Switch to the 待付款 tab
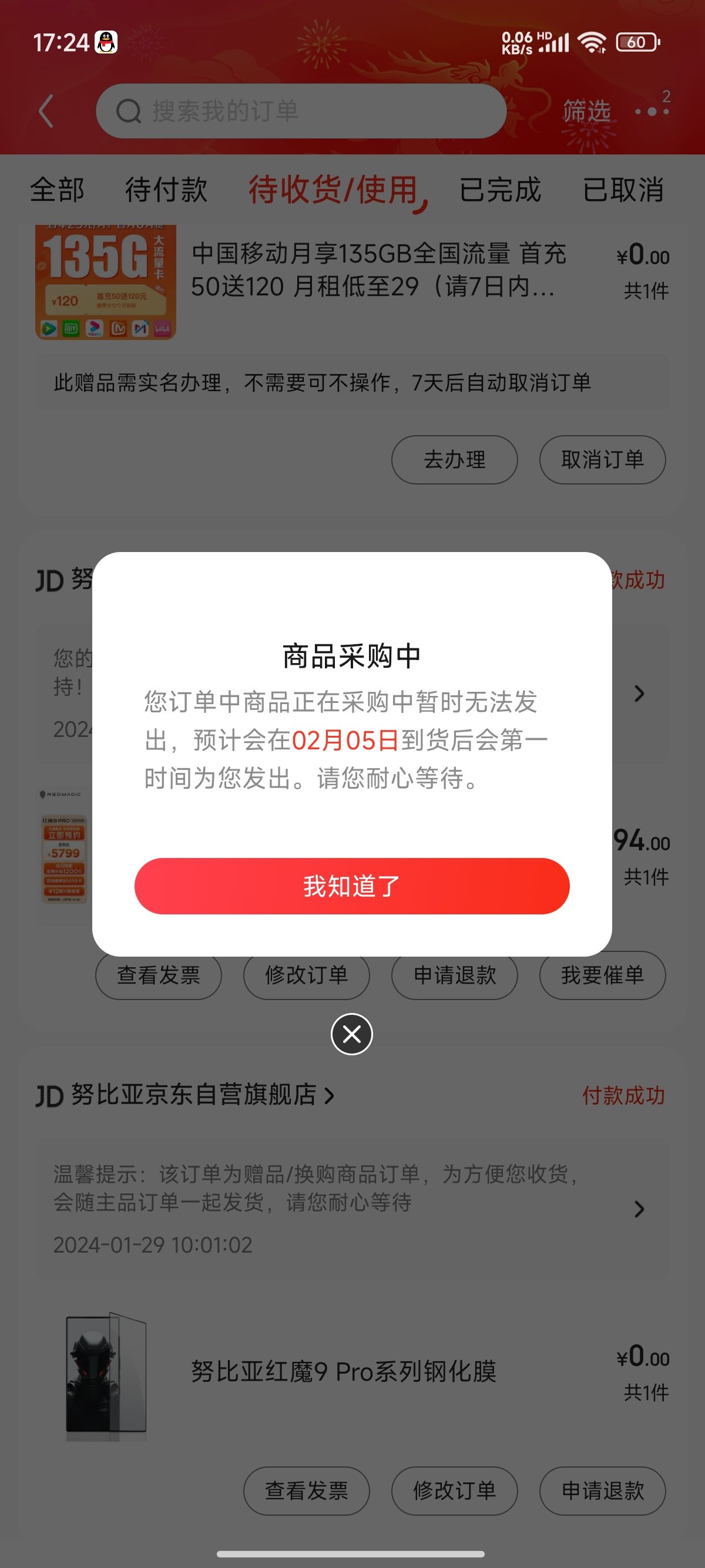The height and width of the screenshot is (1568, 705). tap(166, 189)
